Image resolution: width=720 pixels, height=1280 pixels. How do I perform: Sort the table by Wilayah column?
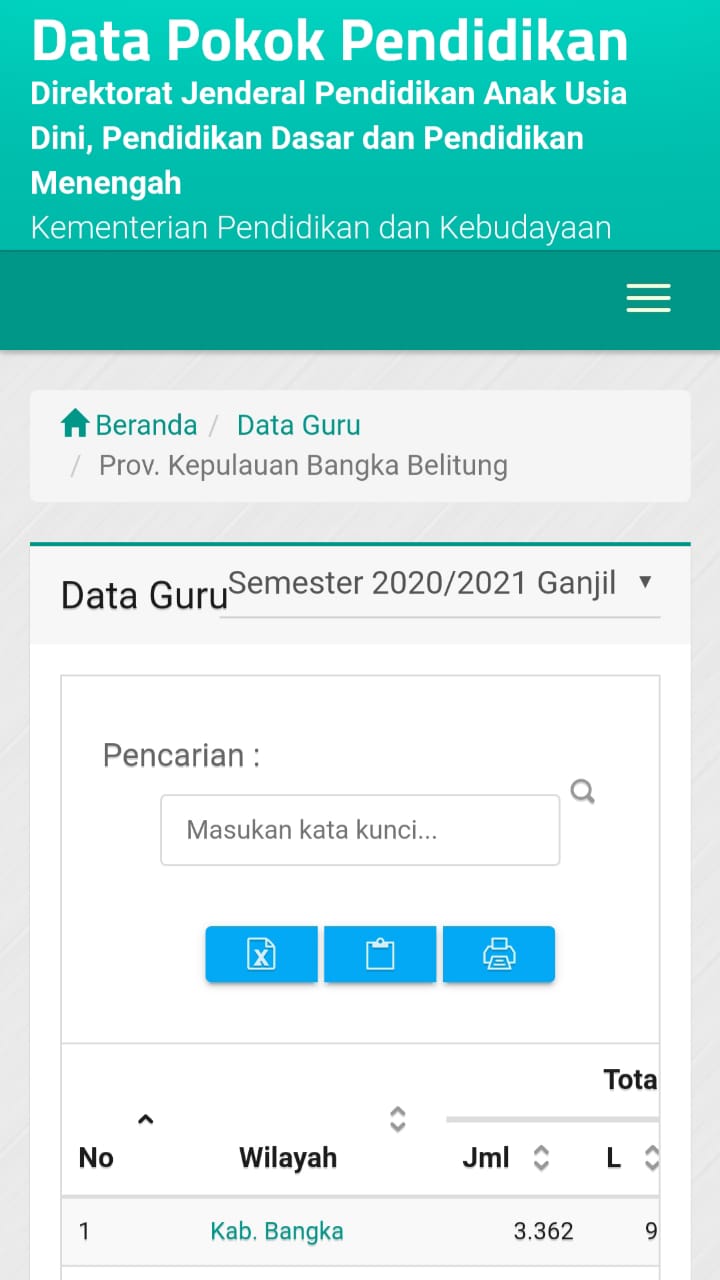pos(288,1158)
